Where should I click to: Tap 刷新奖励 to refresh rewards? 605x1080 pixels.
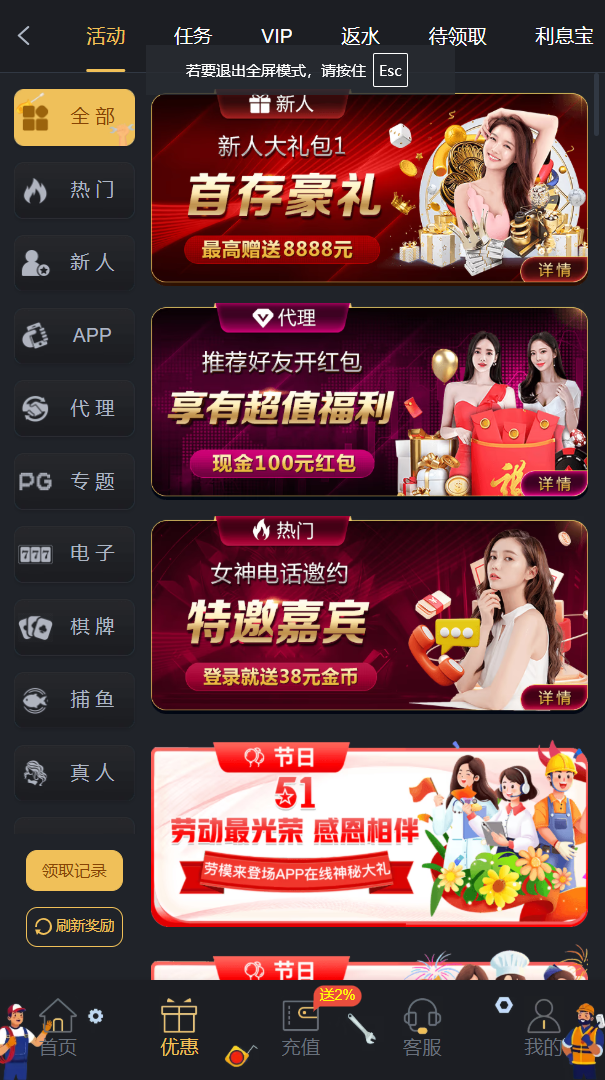coord(74,926)
